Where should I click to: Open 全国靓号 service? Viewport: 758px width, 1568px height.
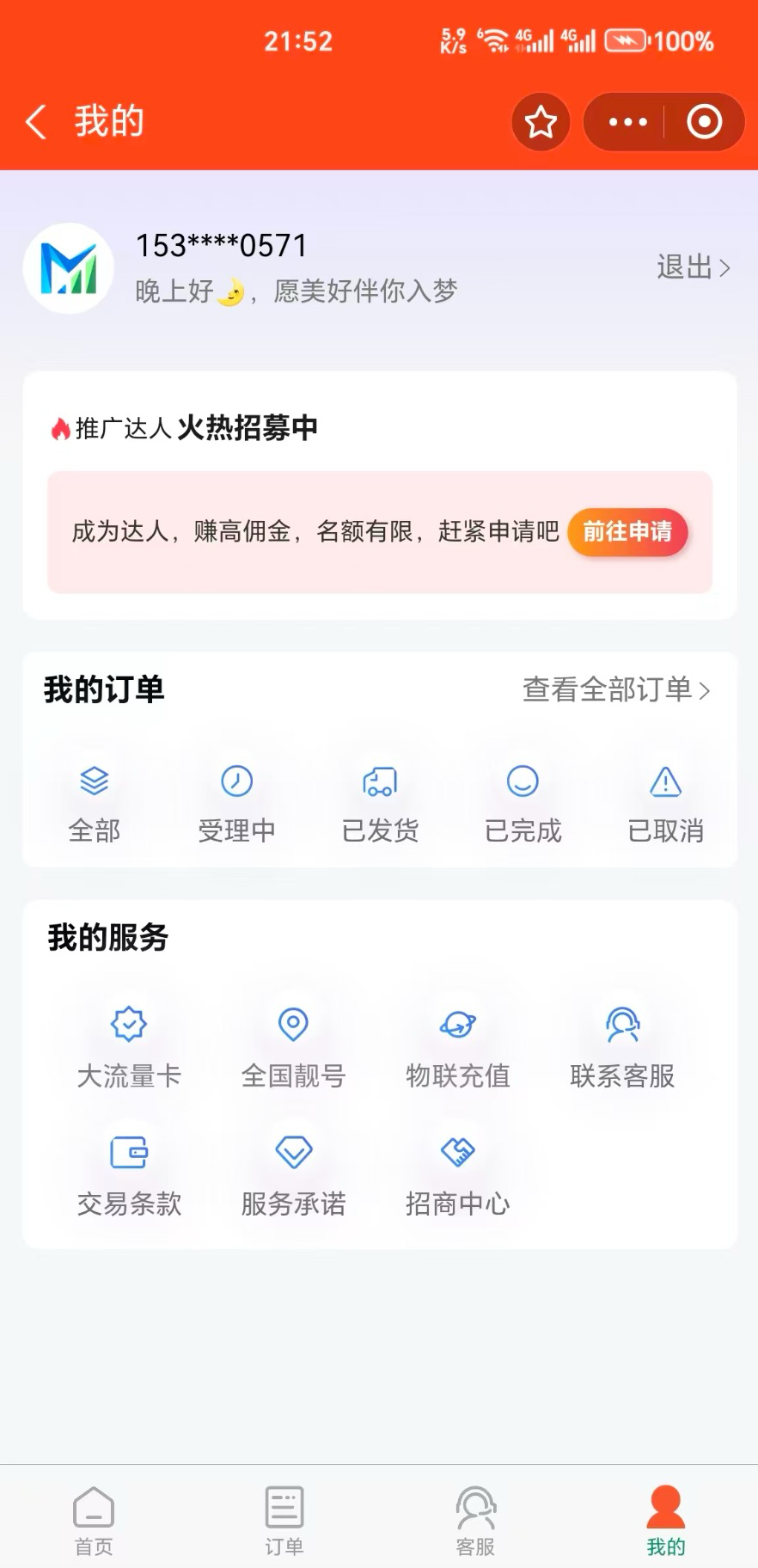(x=293, y=1046)
